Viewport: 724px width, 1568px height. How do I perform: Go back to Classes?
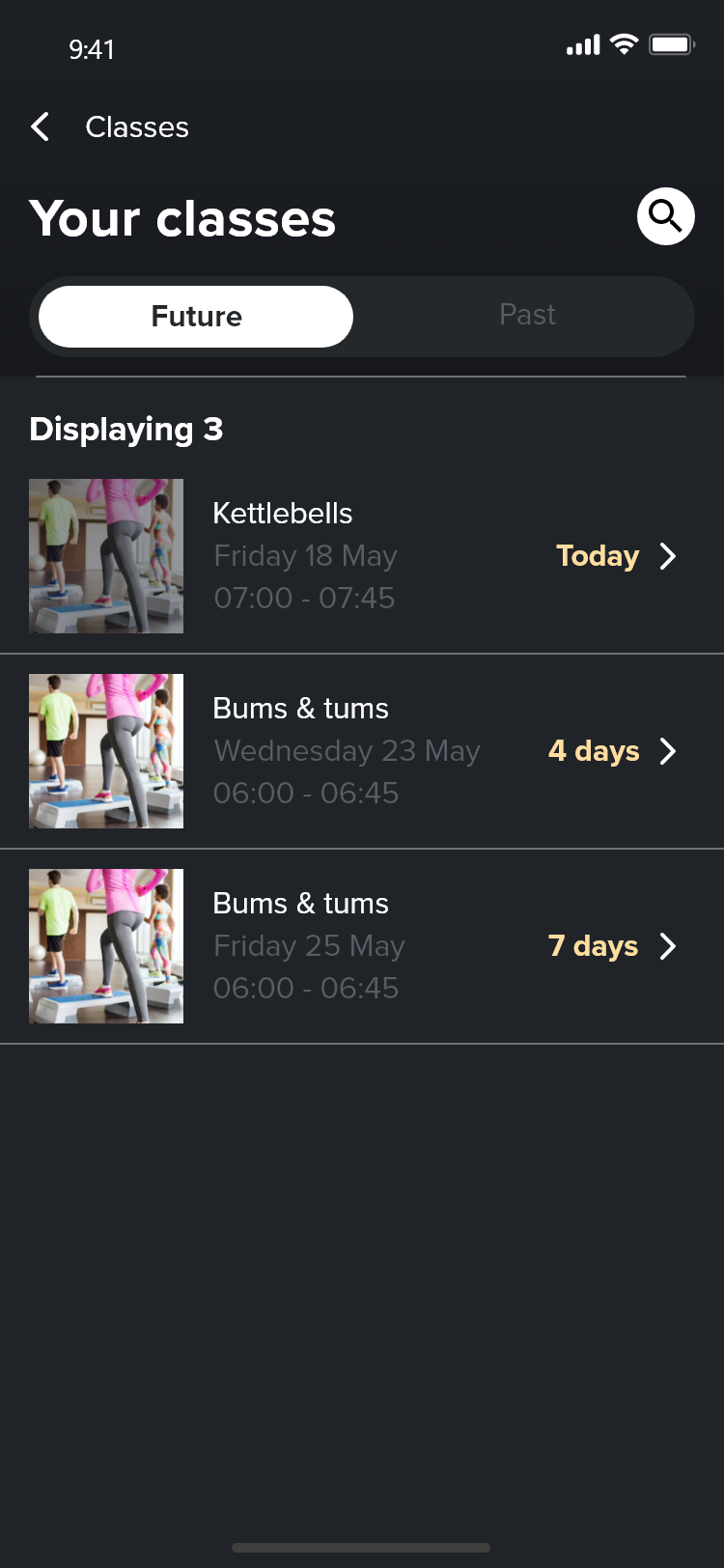tap(41, 126)
